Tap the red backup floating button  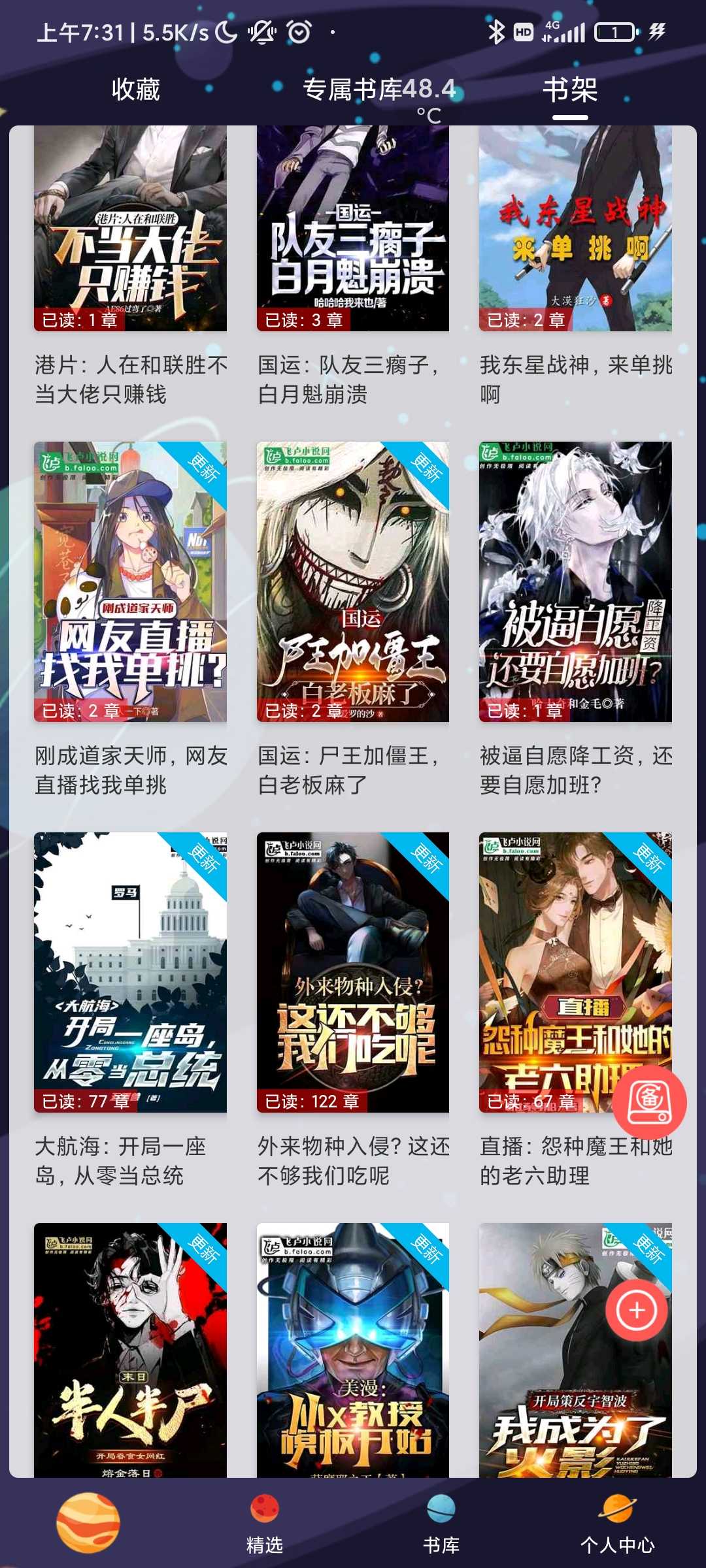[649, 1103]
